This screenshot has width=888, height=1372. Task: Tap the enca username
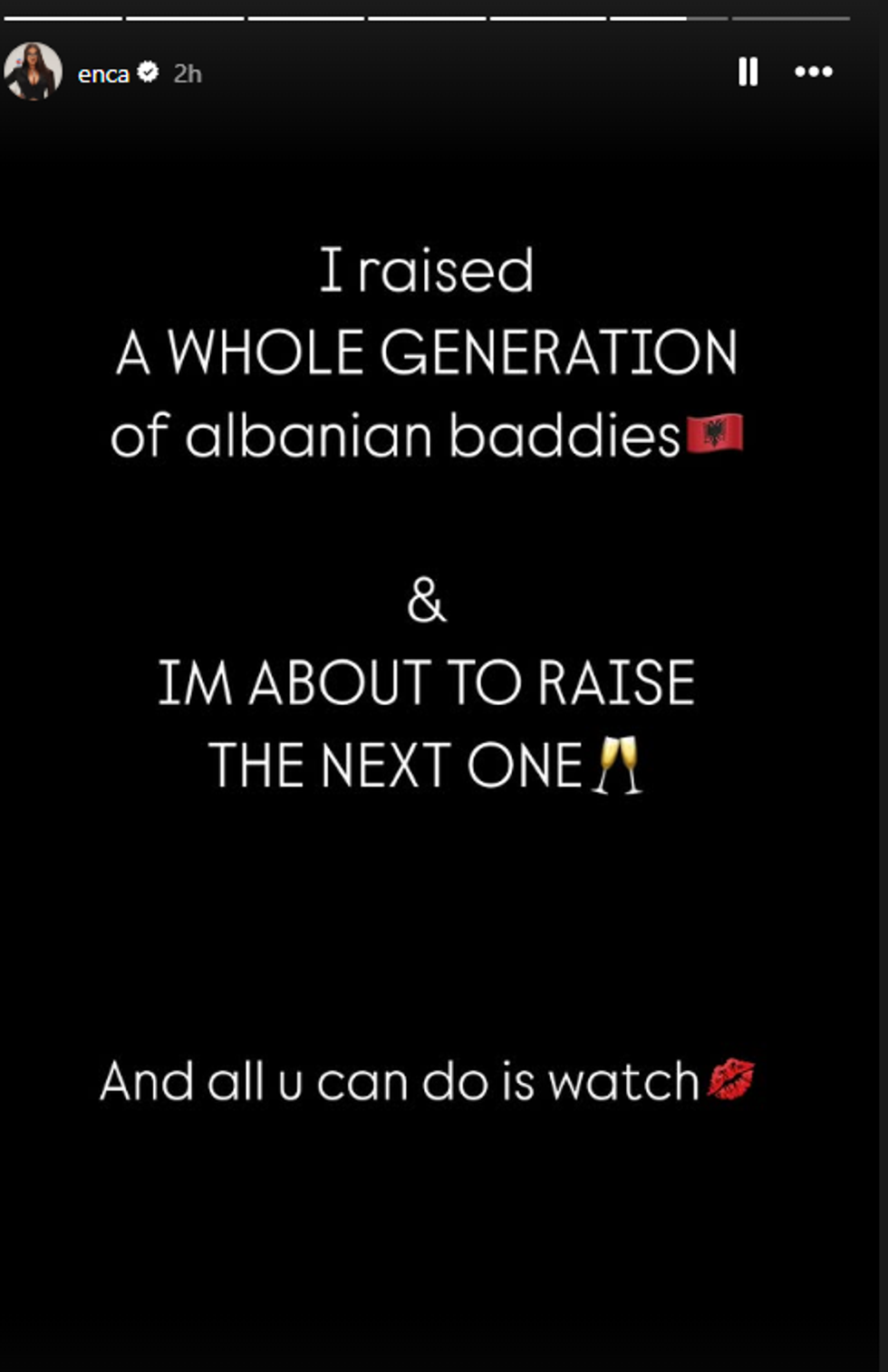103,73
